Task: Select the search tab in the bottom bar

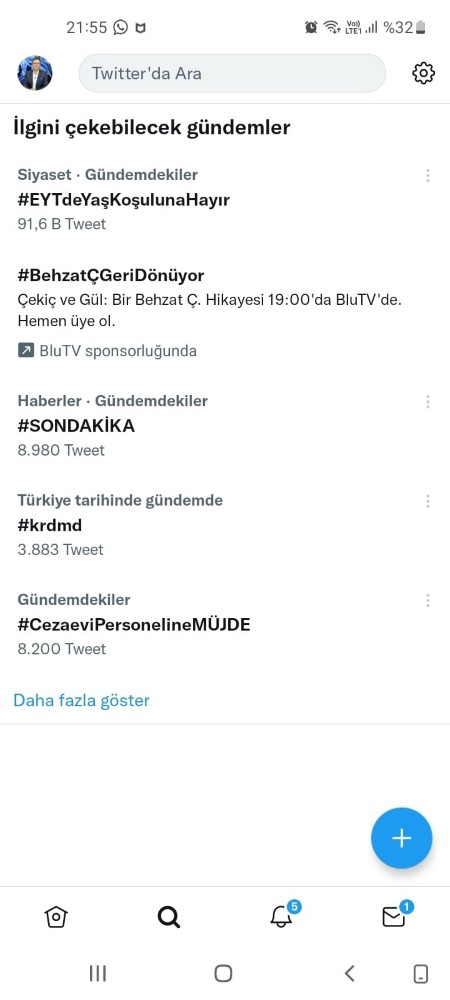Action: [168, 917]
